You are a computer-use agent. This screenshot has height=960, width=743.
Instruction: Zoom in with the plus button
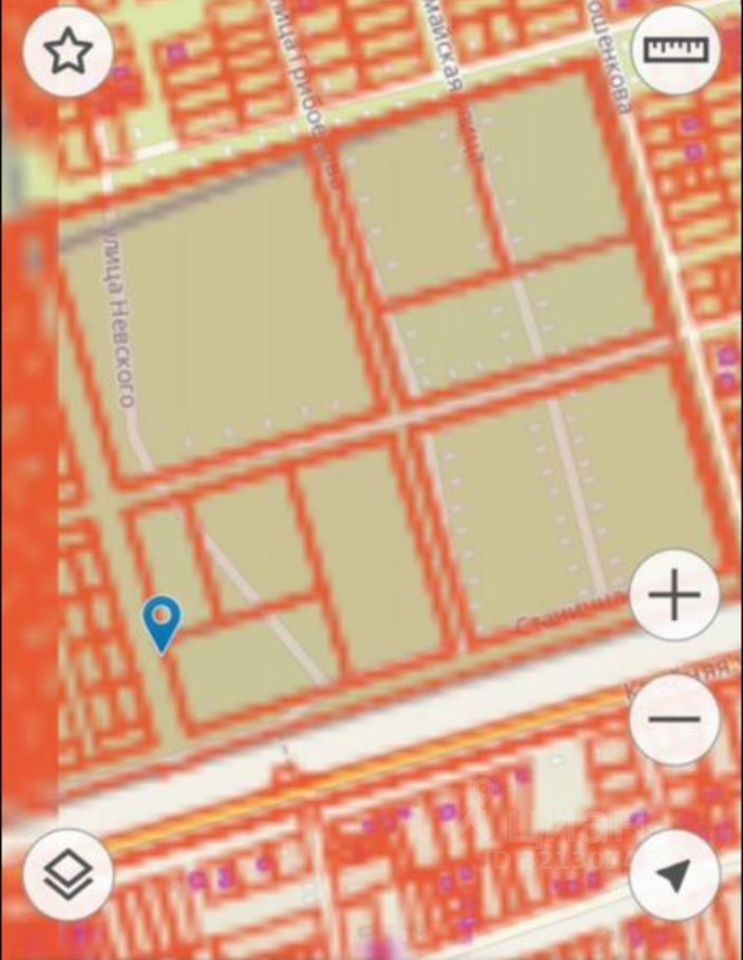click(675, 597)
